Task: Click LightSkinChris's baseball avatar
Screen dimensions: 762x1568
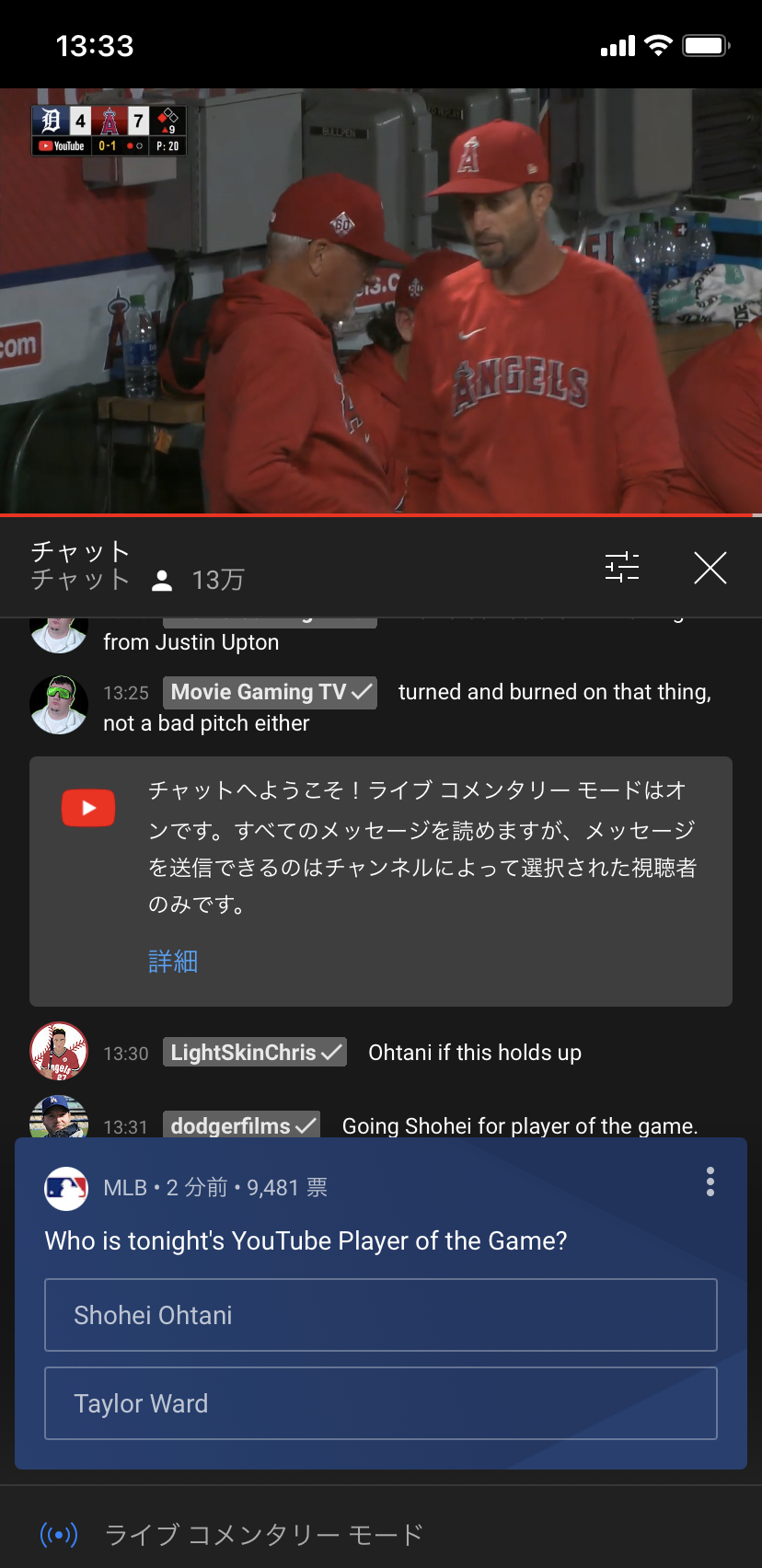Action: 58,1052
